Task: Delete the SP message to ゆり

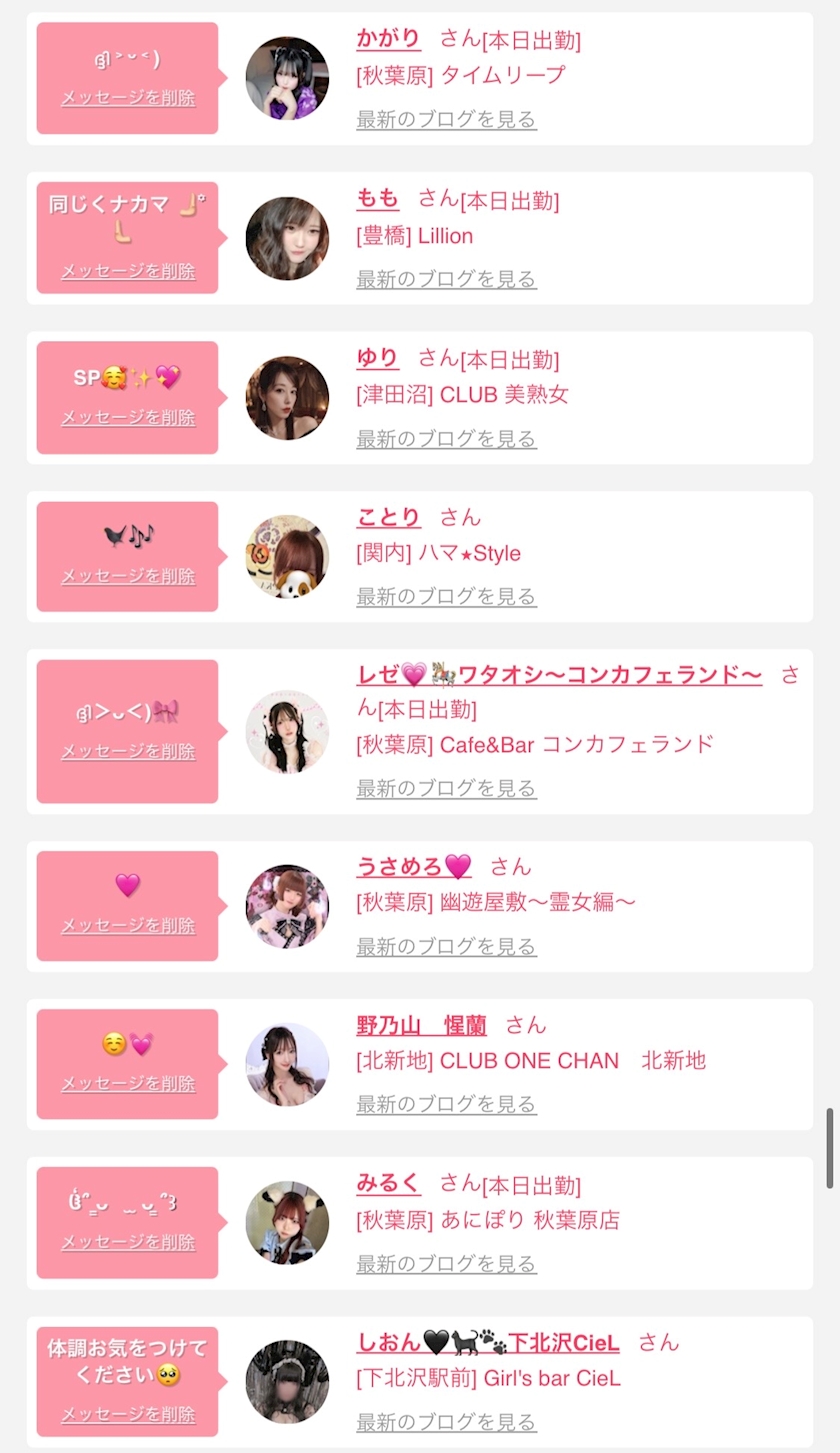Action: click(x=128, y=418)
